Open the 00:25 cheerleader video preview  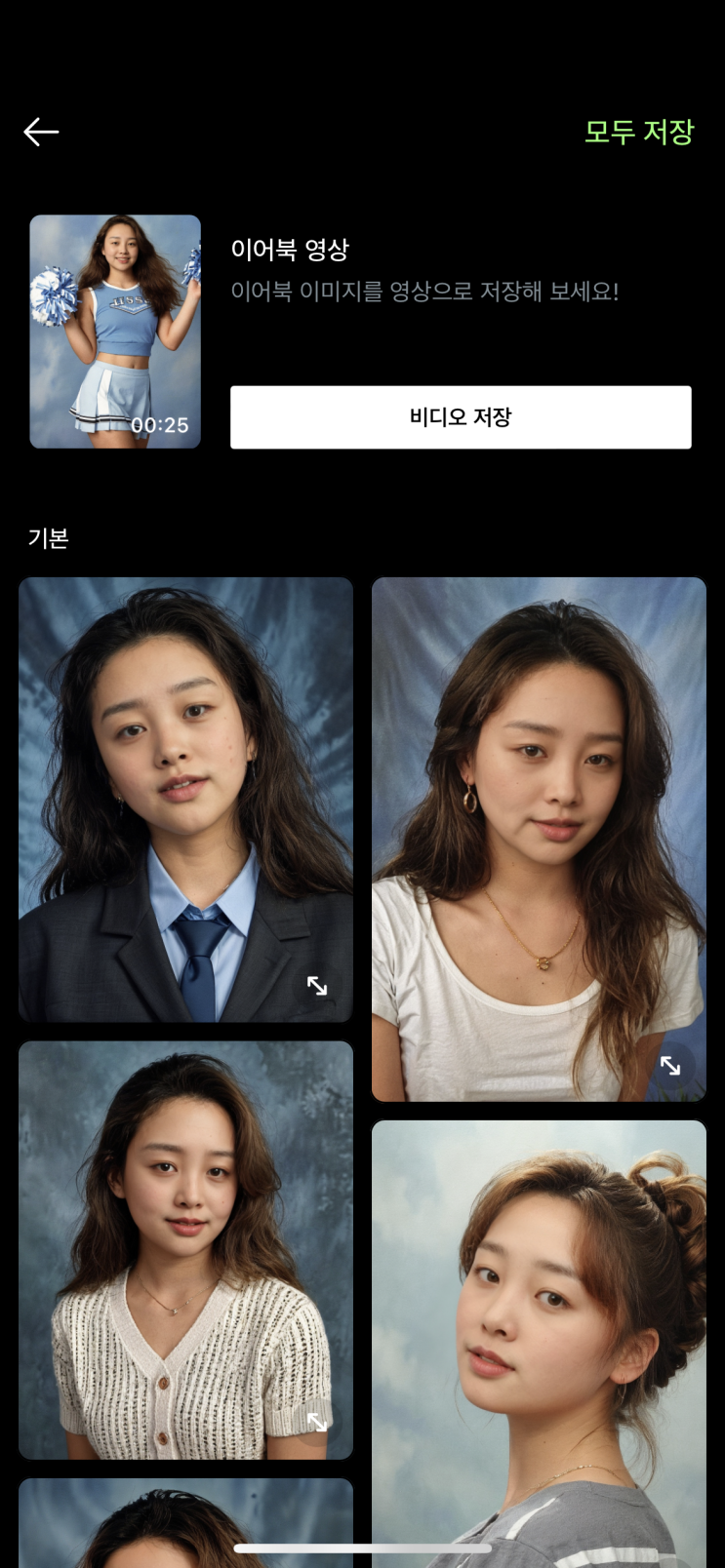115,332
